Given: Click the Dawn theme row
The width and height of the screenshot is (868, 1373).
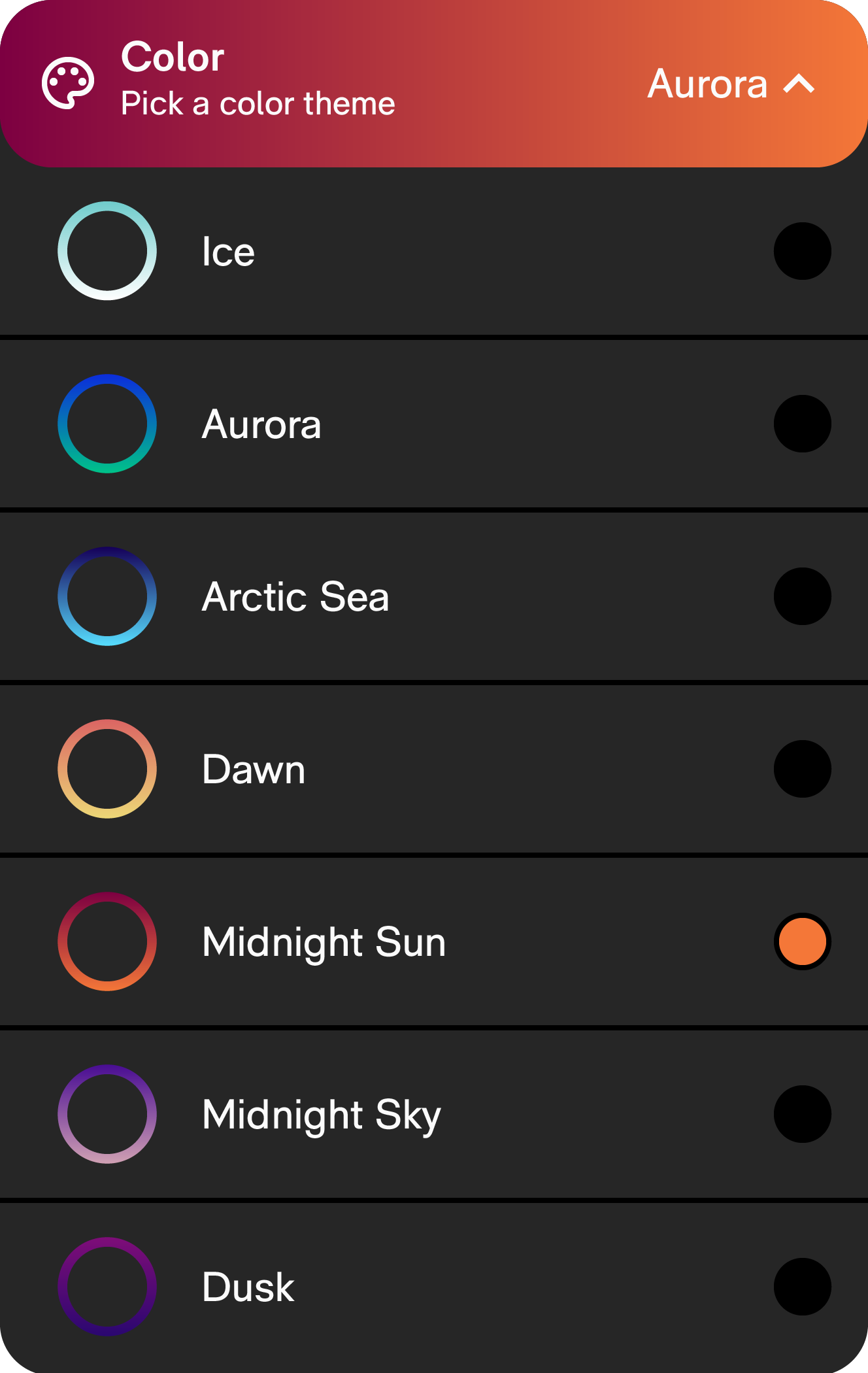Looking at the screenshot, I should click(434, 769).
